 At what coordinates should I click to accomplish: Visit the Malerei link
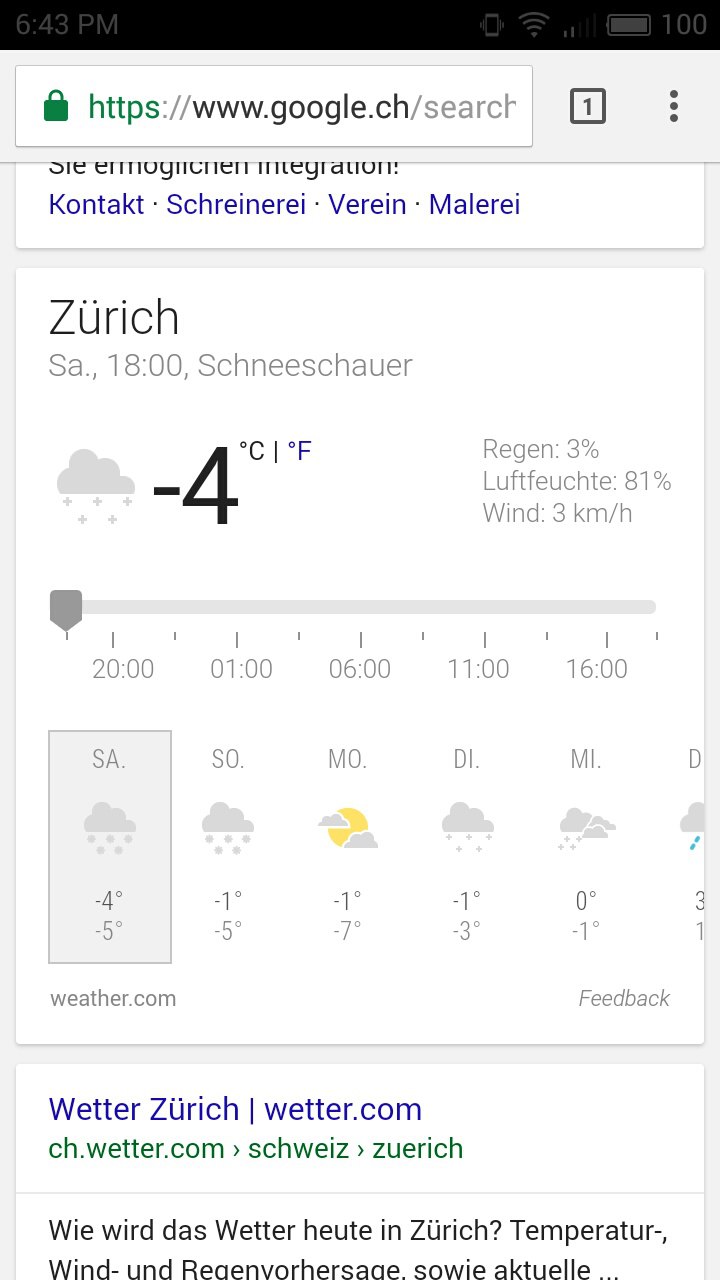click(474, 204)
